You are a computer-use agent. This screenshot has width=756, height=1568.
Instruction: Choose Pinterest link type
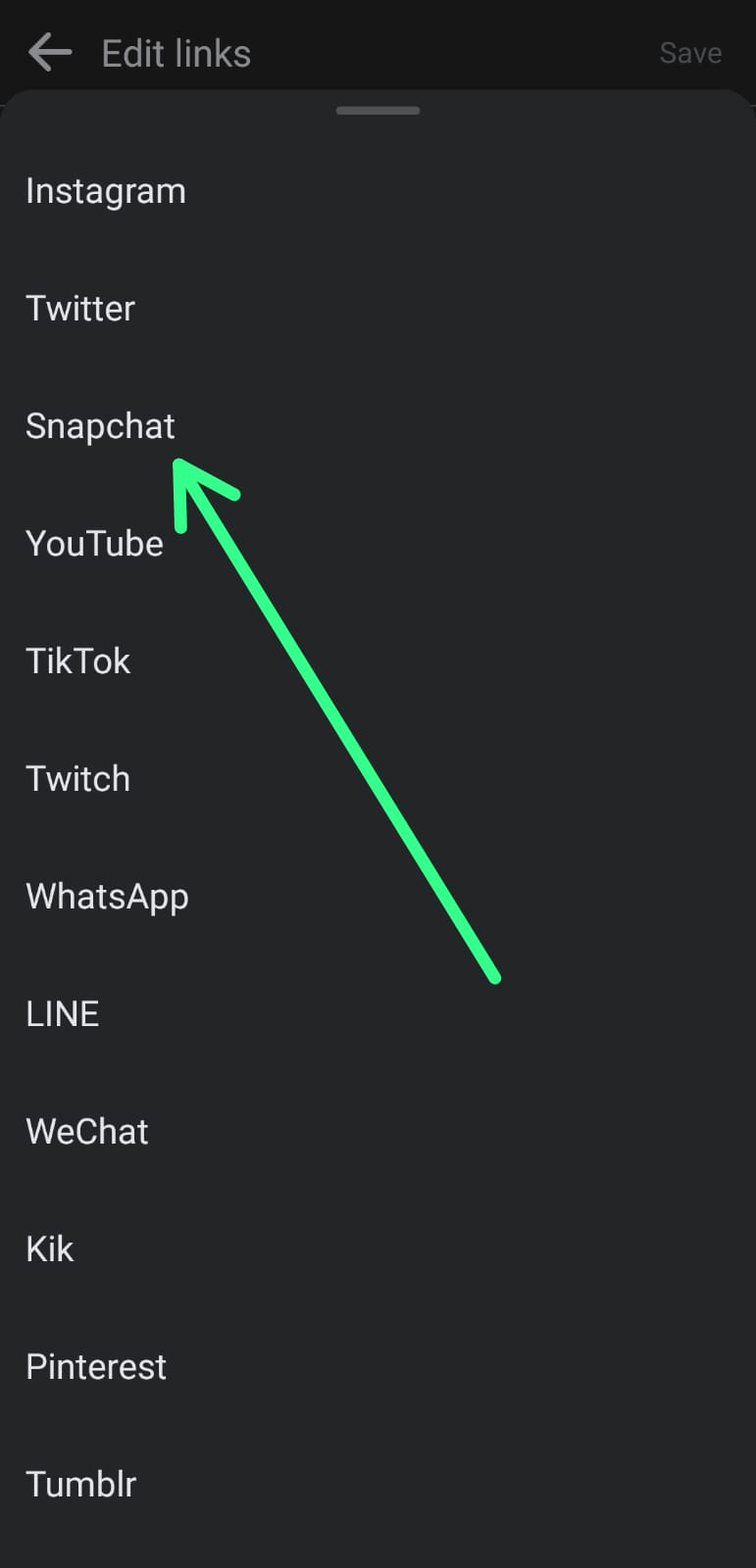point(378,1367)
